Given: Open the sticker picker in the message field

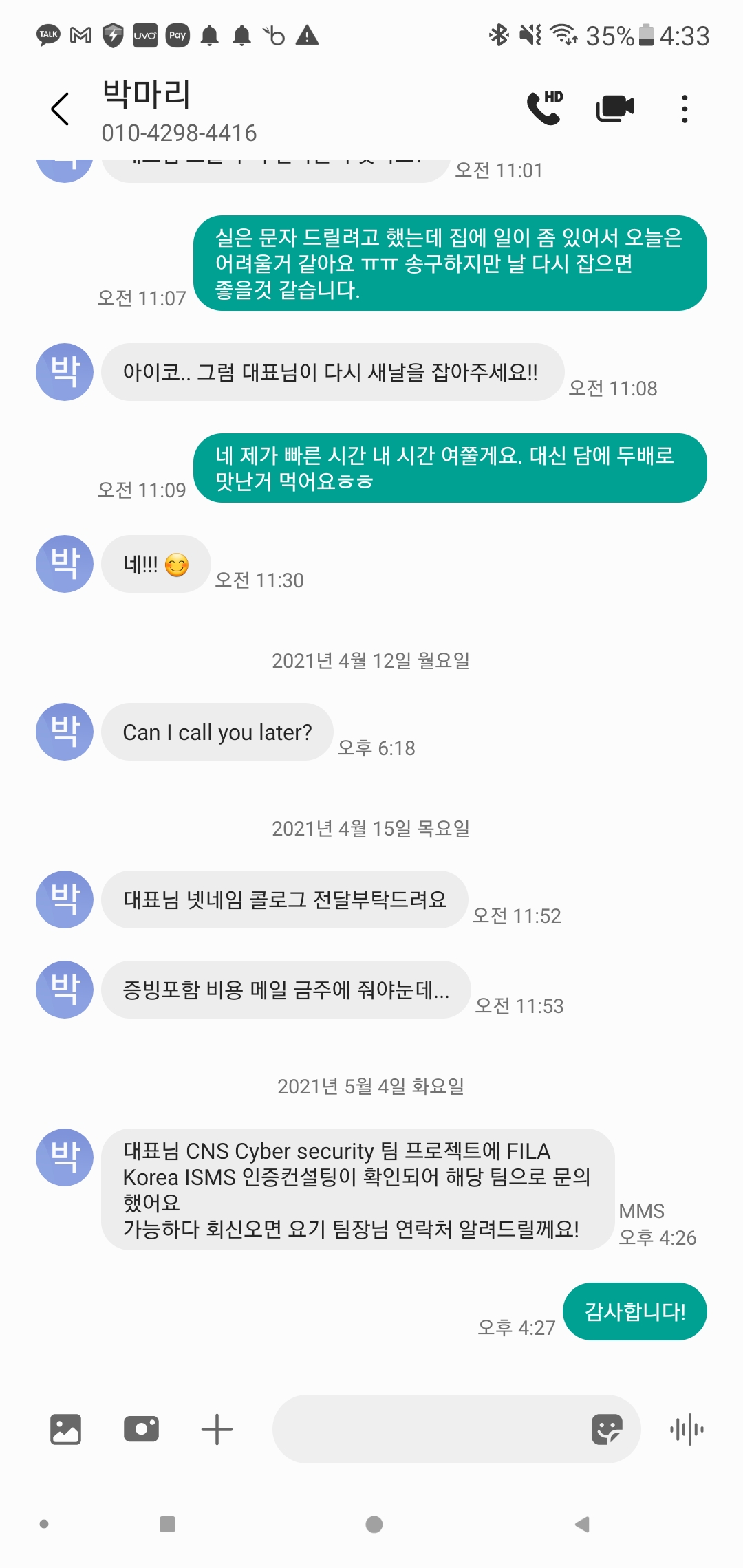Looking at the screenshot, I should 607,1429.
